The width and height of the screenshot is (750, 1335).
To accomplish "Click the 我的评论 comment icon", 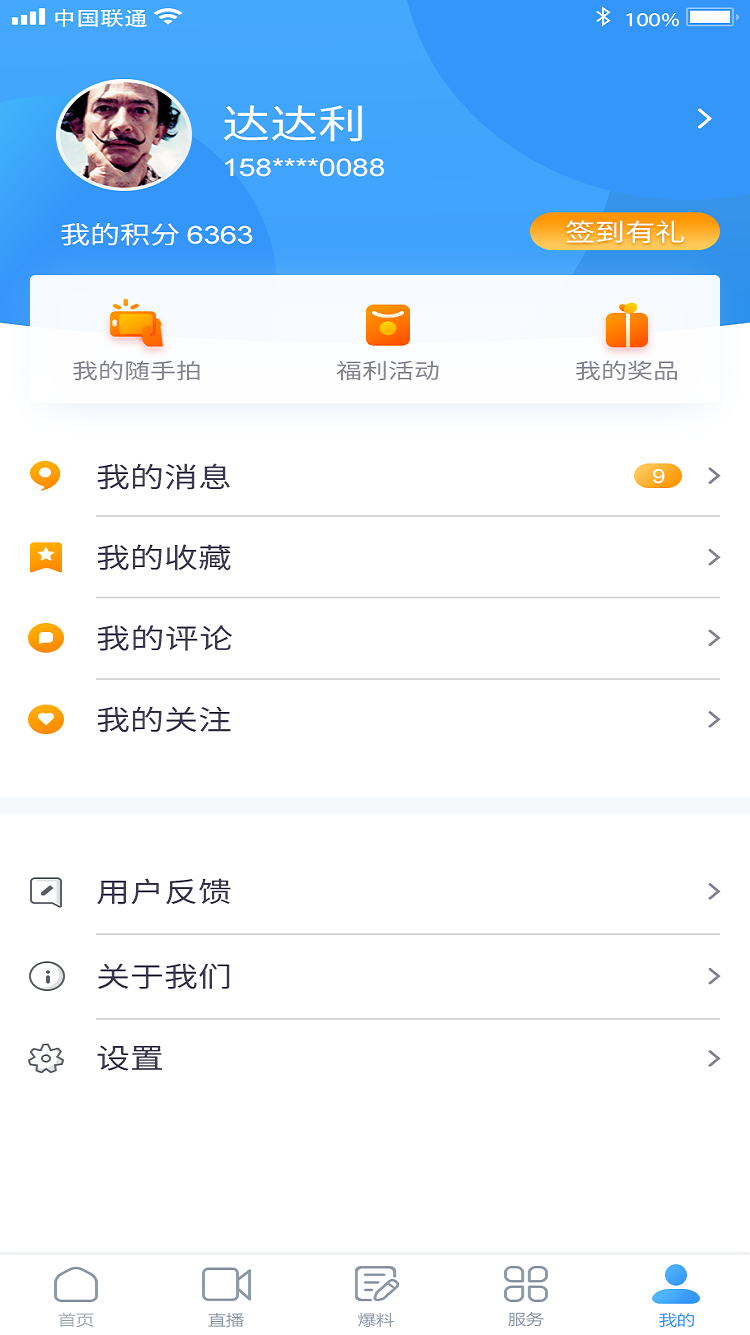I will coord(46,638).
